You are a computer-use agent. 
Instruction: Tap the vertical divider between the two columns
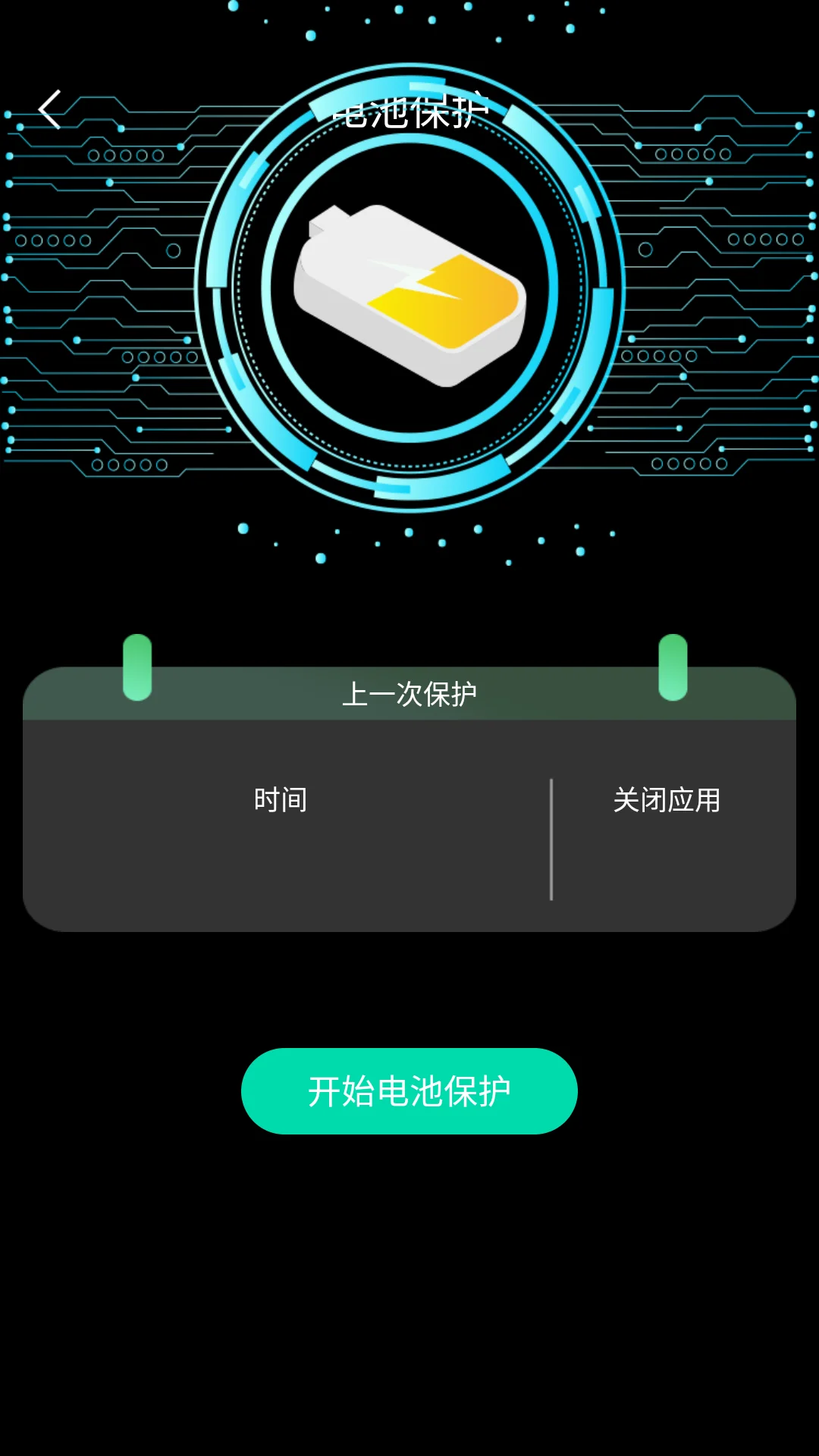[551, 838]
